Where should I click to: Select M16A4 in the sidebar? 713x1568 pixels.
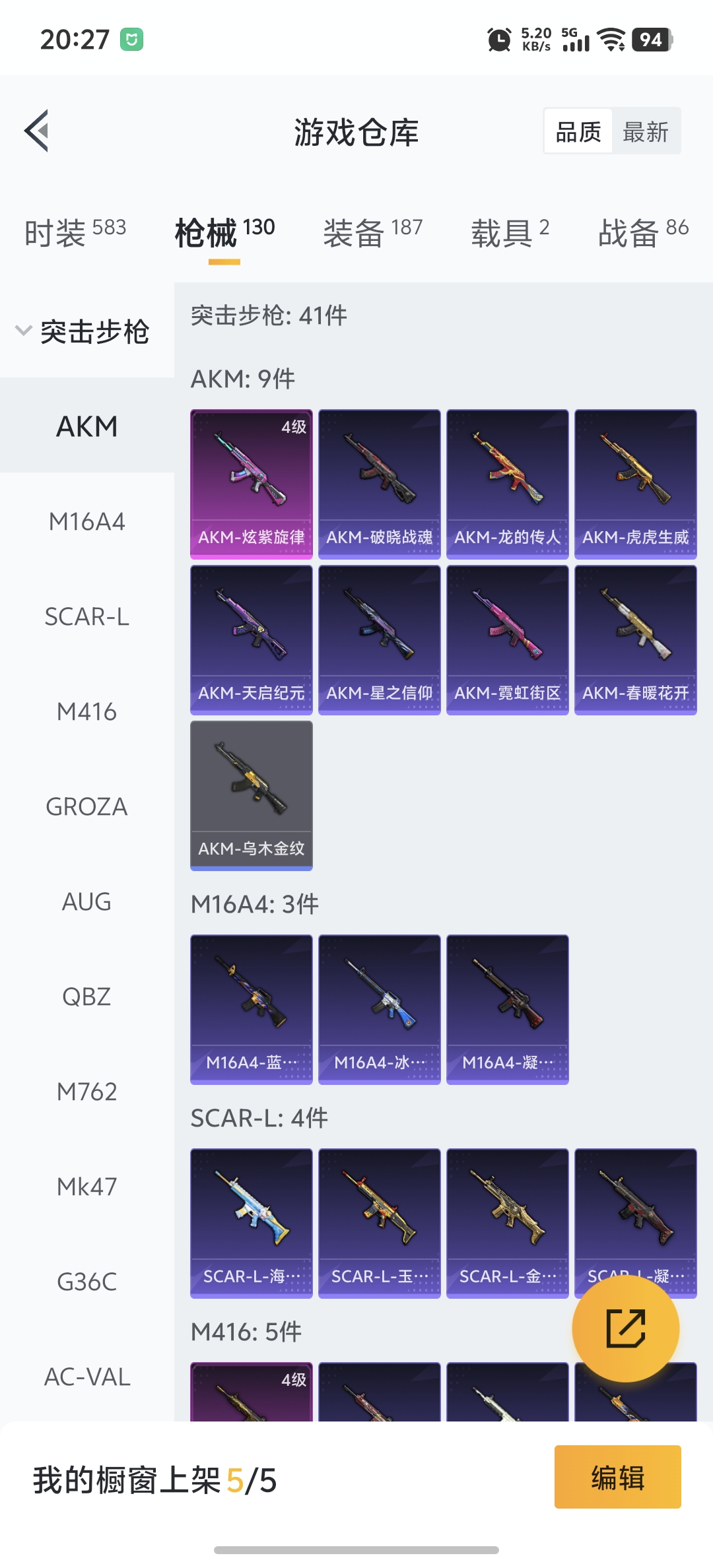(86, 522)
